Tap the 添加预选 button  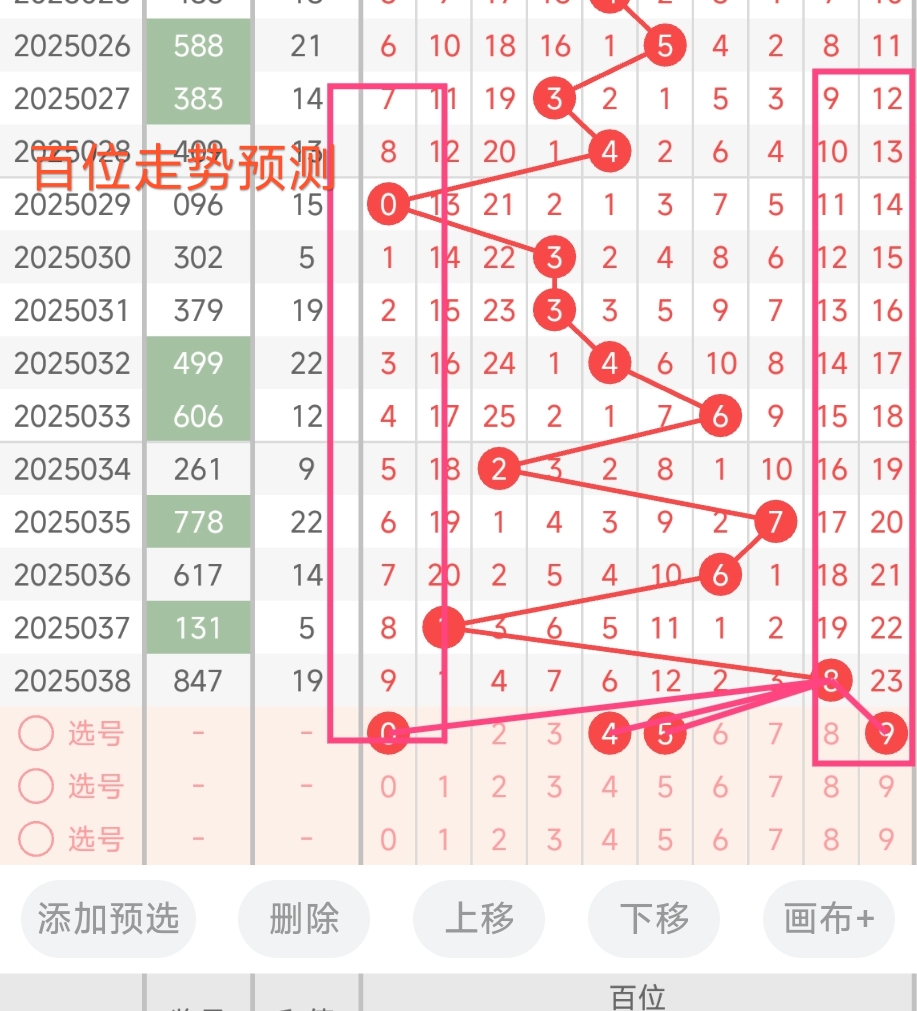[108, 918]
